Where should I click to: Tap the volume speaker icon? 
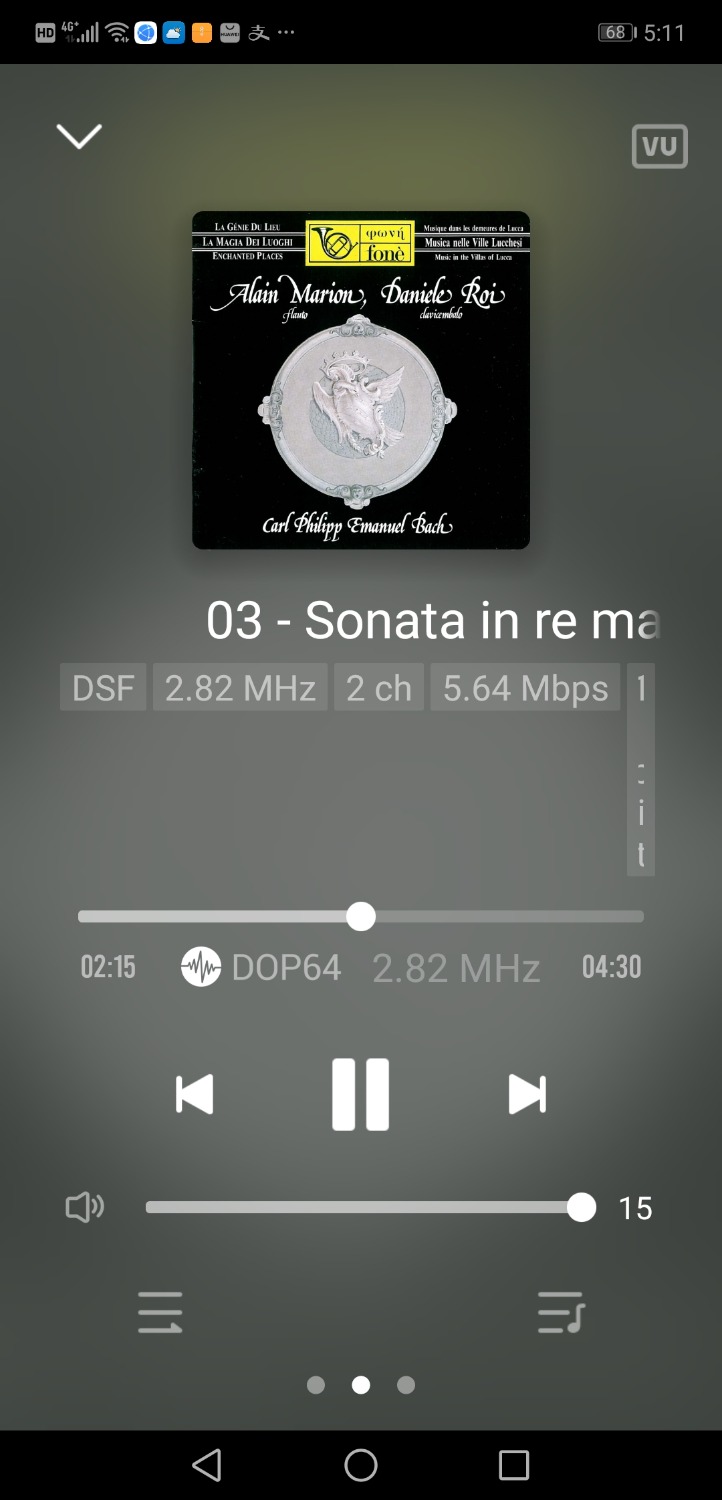[x=85, y=1208]
